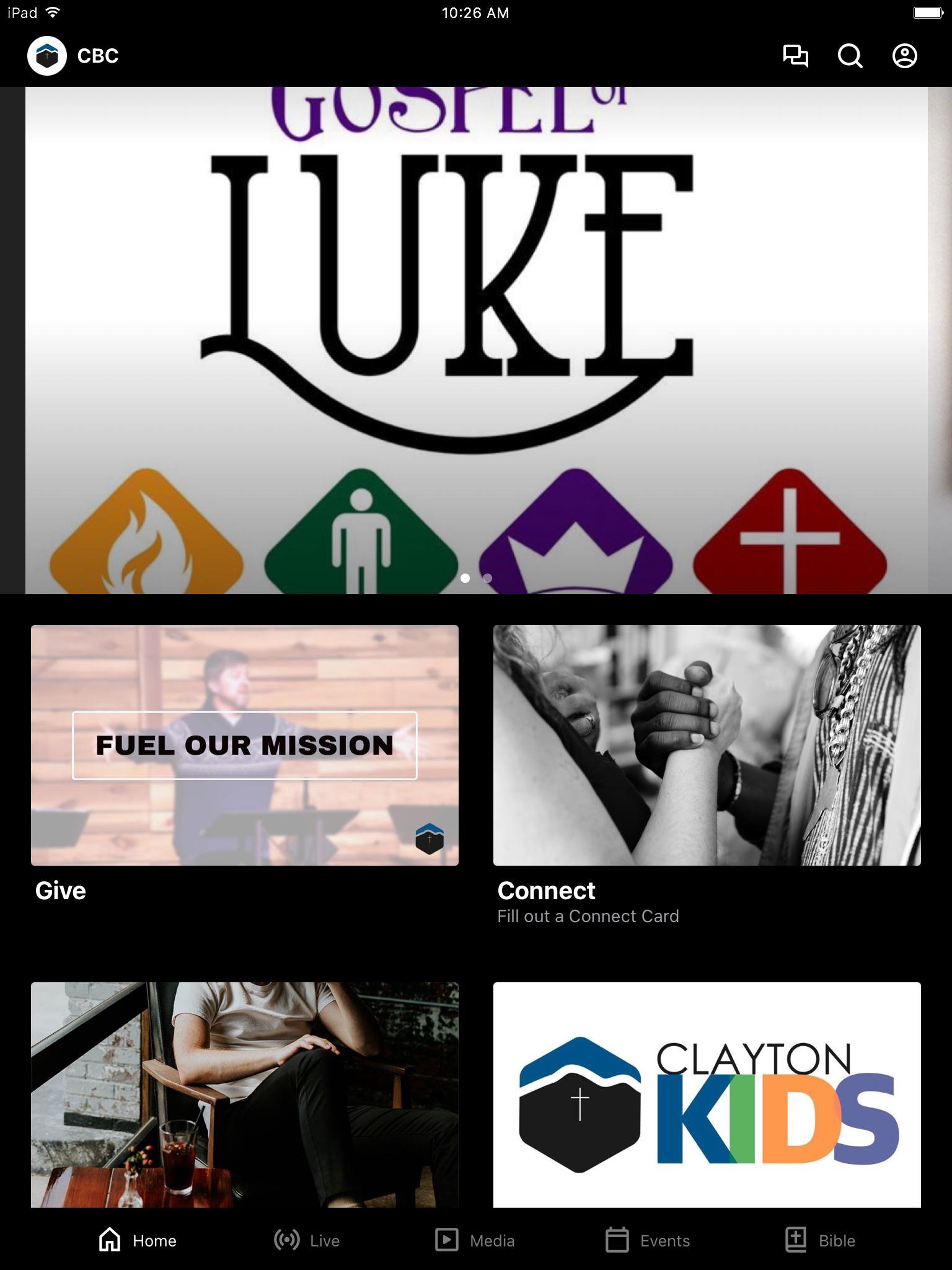This screenshot has width=952, height=1270.
Task: Open the Clayton Kids card
Action: point(707,1095)
